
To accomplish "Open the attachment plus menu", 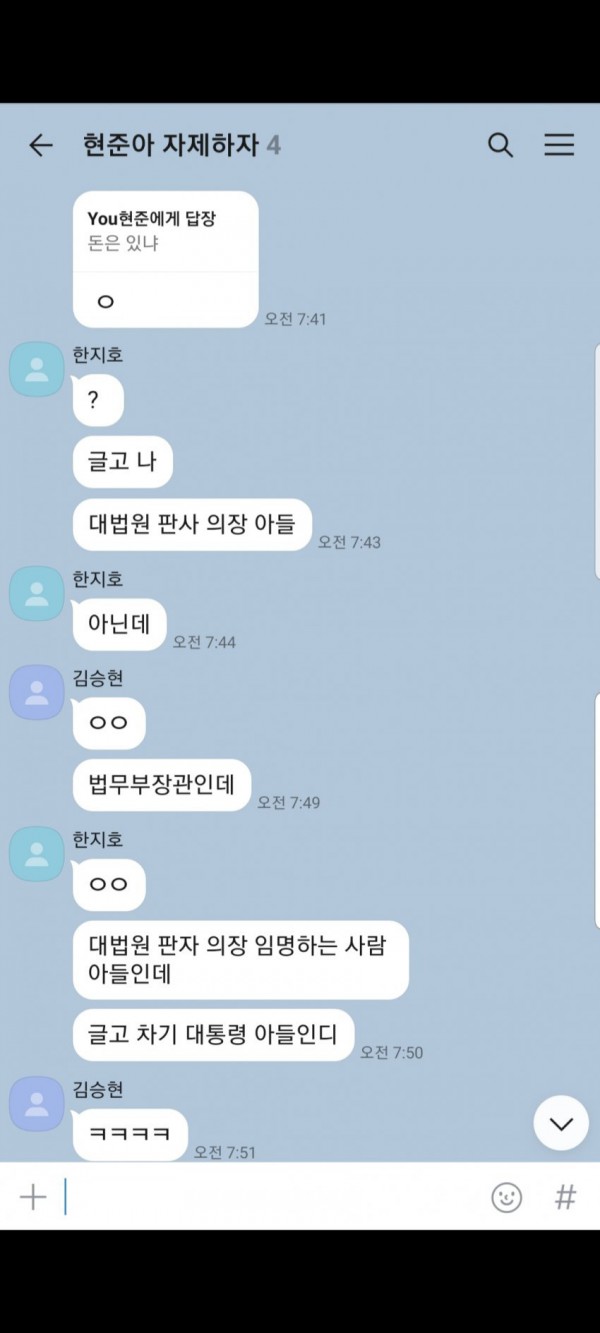I will coord(33,1197).
